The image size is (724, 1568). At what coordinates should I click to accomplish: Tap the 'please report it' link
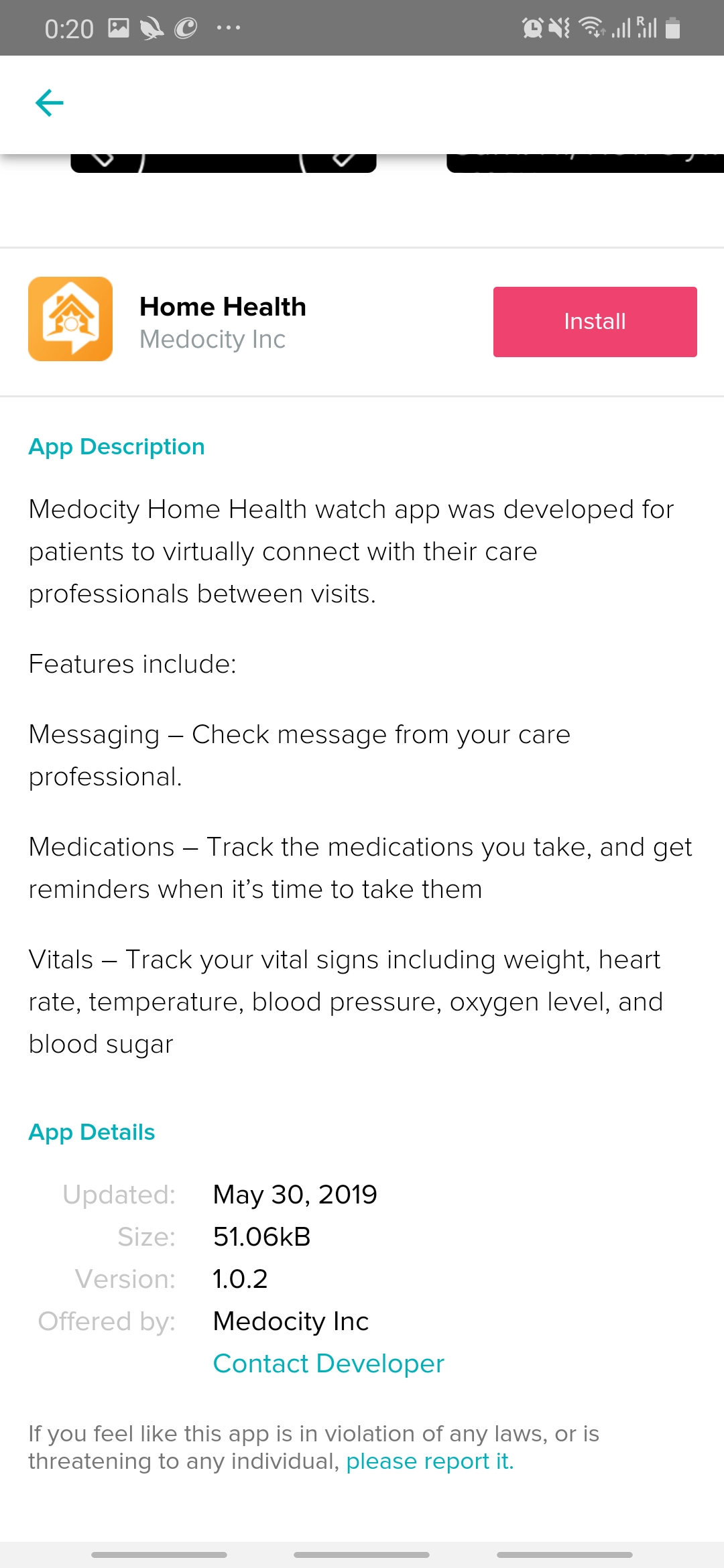point(430,1461)
